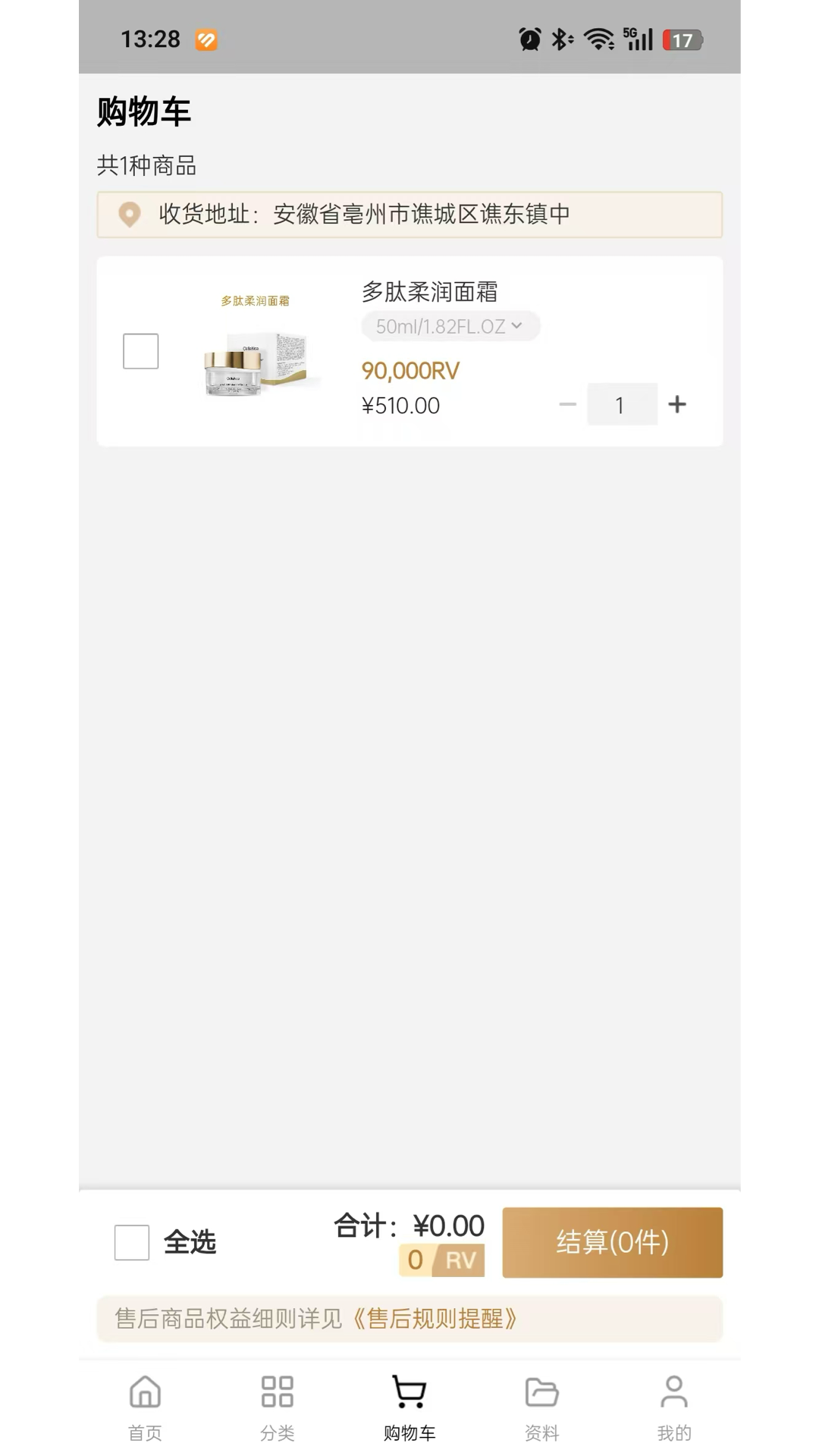The height and width of the screenshot is (1456, 819).
Task: Go to the 首页 tab
Action: [145, 1408]
